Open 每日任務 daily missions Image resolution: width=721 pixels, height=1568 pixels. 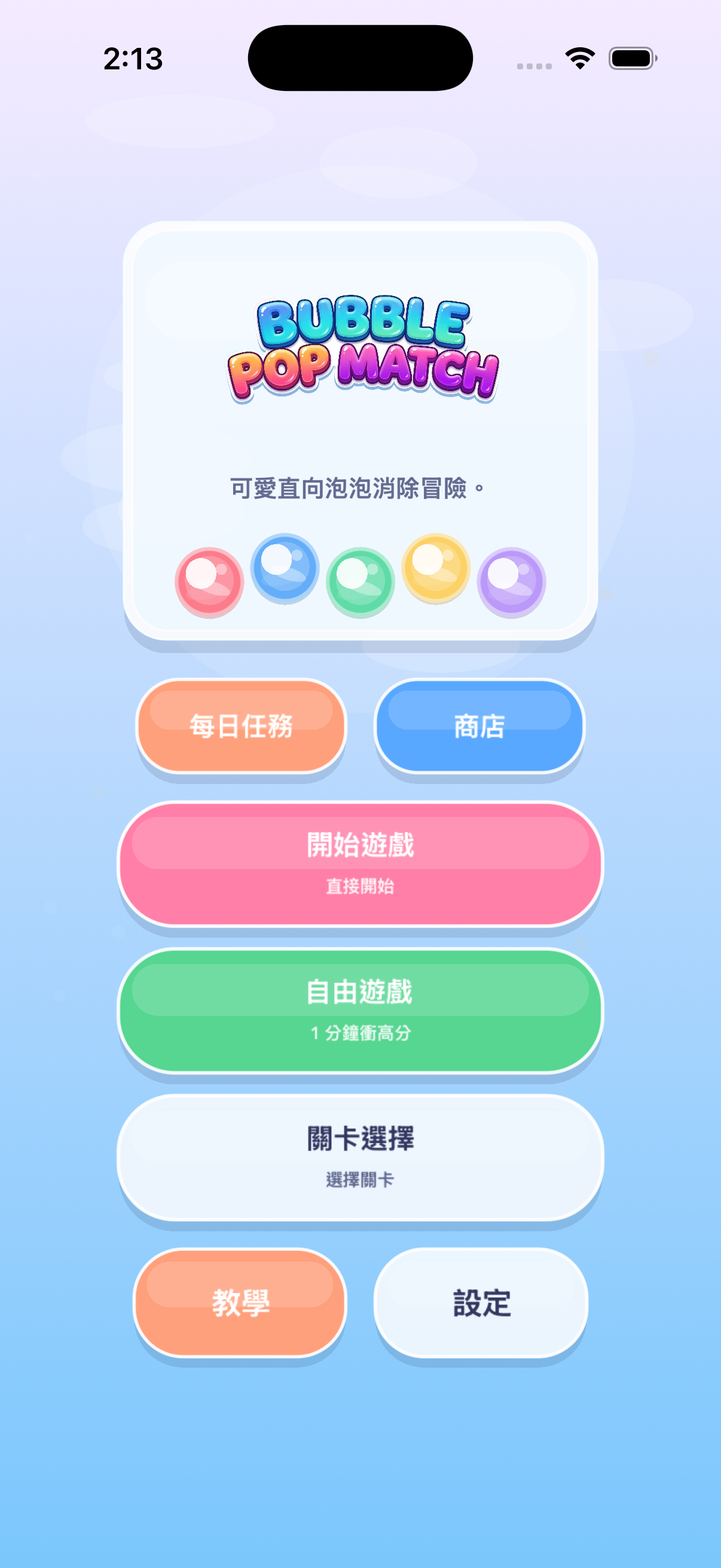[241, 726]
